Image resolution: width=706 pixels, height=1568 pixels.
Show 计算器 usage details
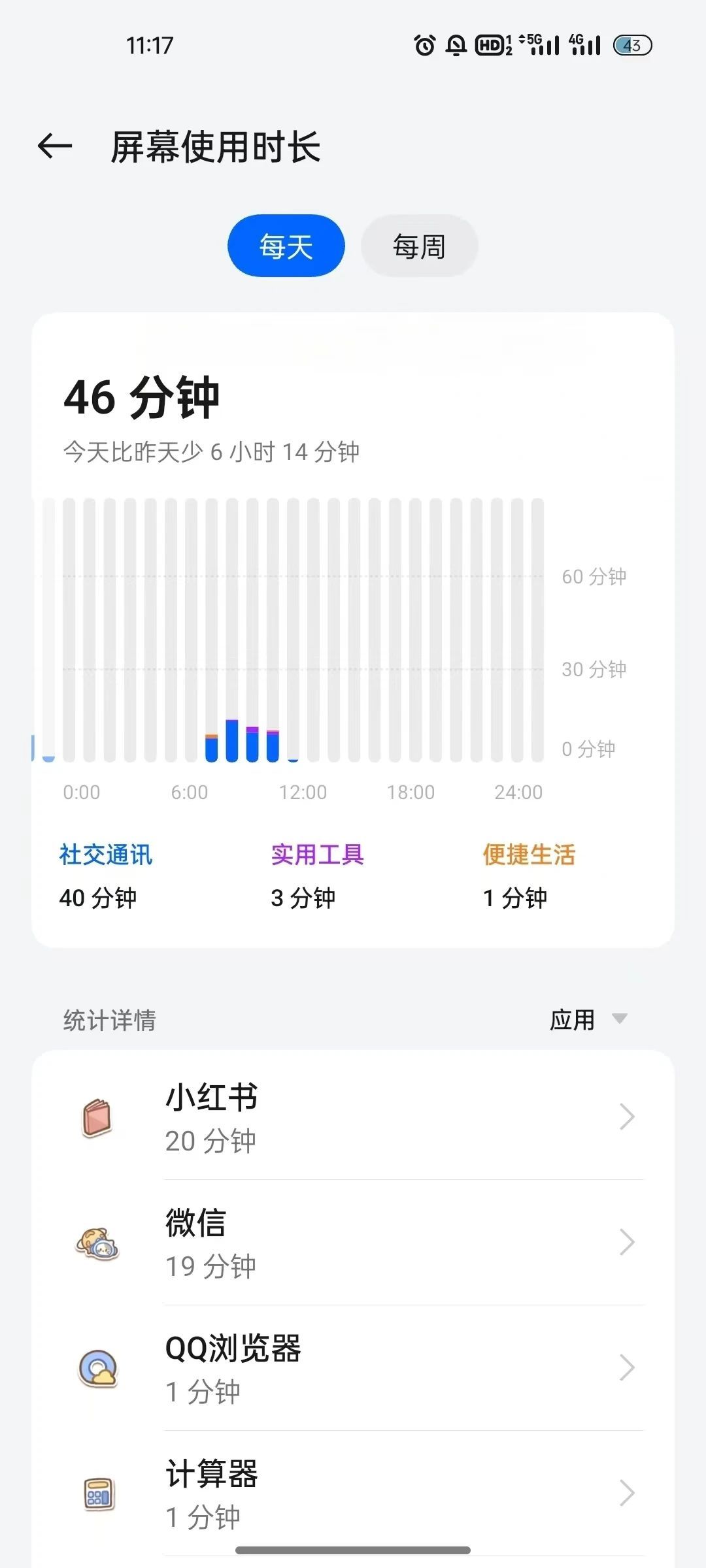pos(353,1494)
